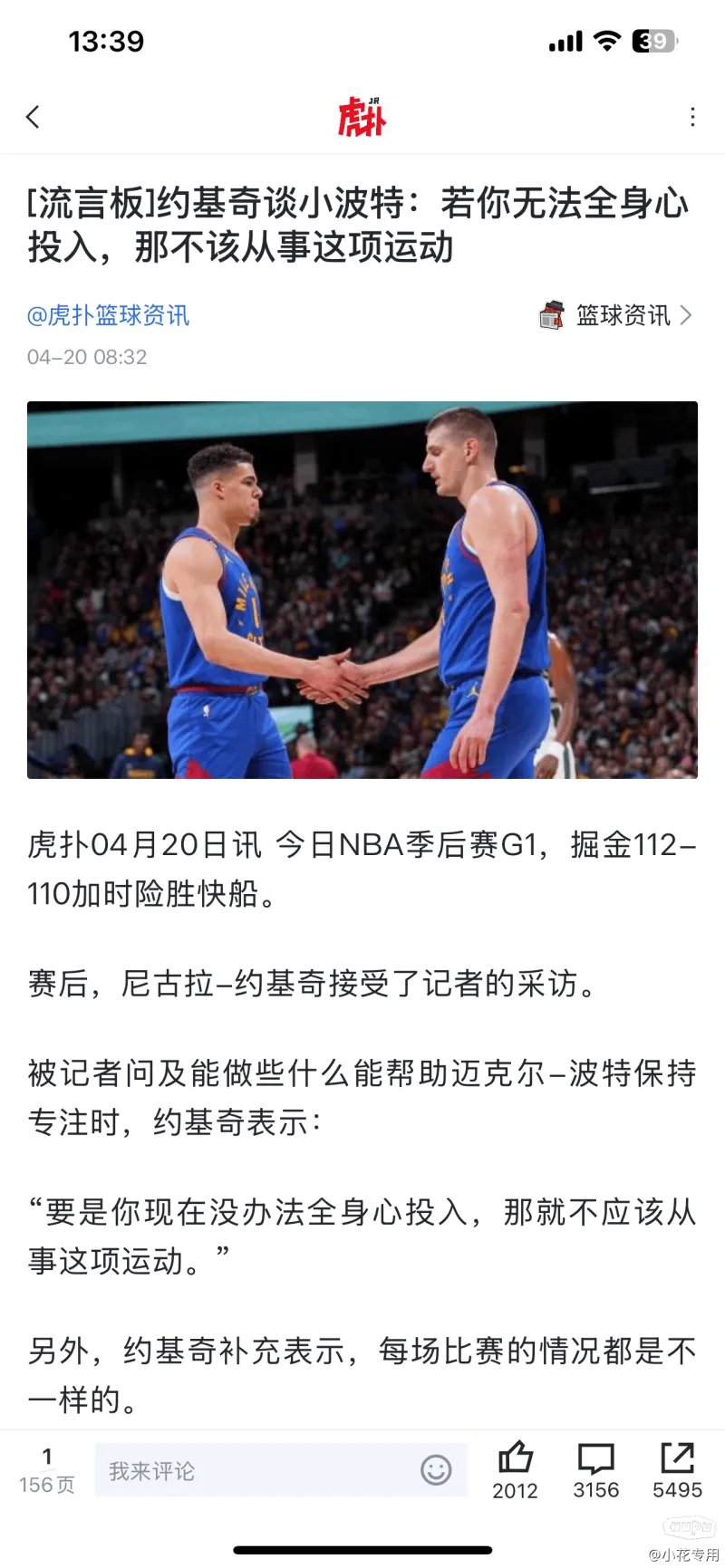Open the @虎扑篮球资讯 author profile

coord(109,315)
